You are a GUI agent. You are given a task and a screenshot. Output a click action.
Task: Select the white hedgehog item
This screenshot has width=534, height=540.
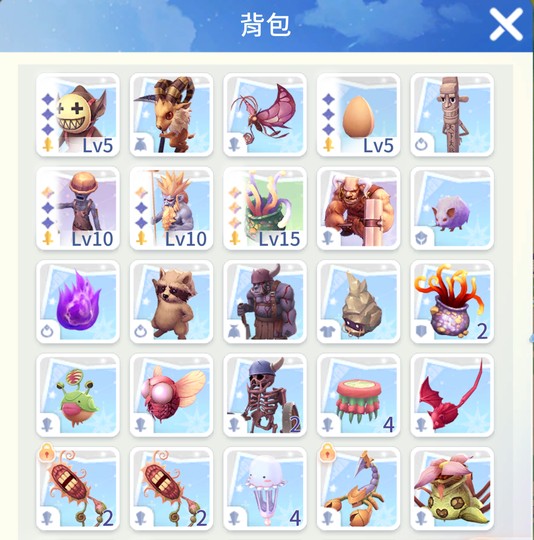click(452, 208)
